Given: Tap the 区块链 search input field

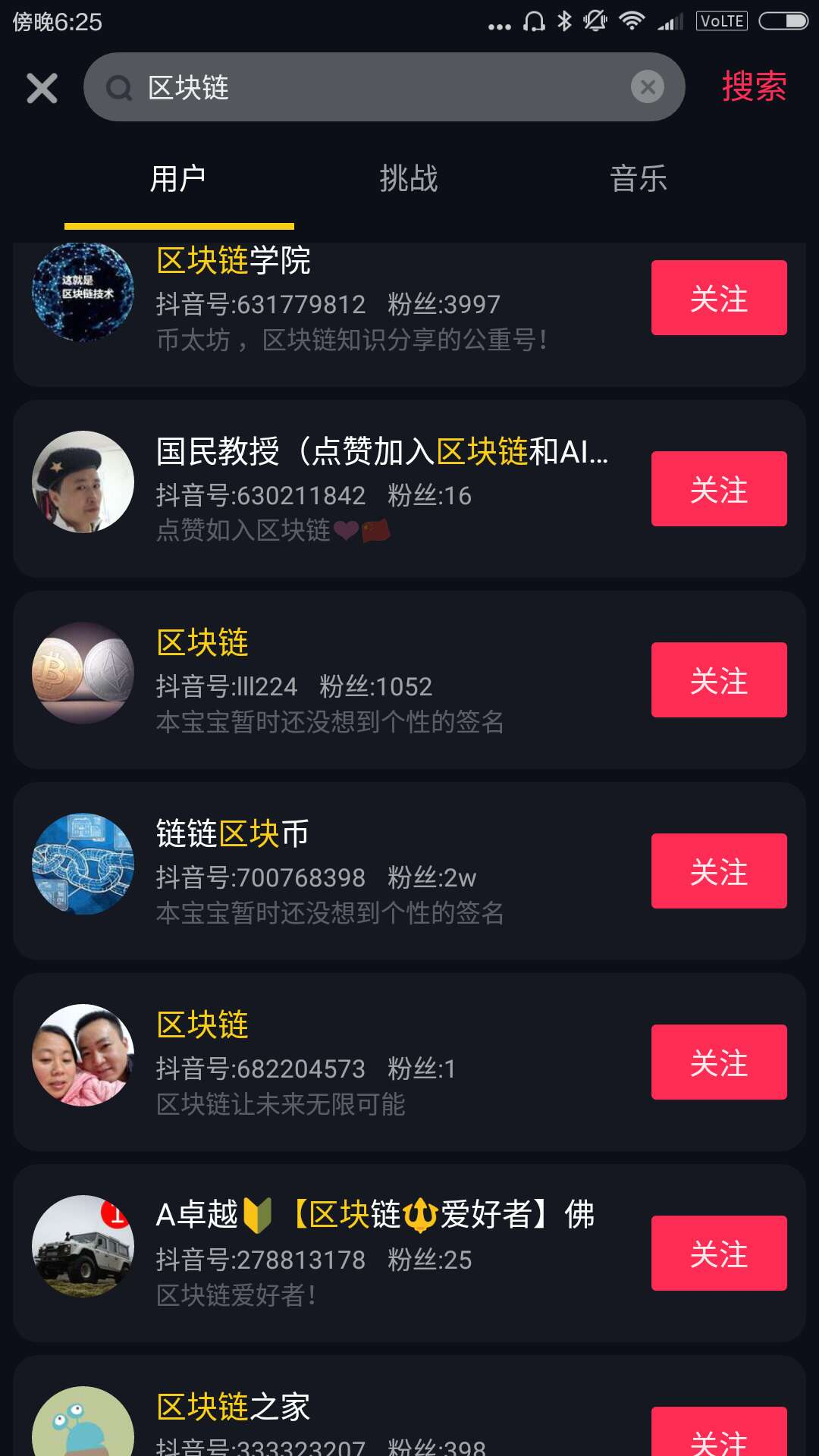Looking at the screenshot, I should pos(379,87).
